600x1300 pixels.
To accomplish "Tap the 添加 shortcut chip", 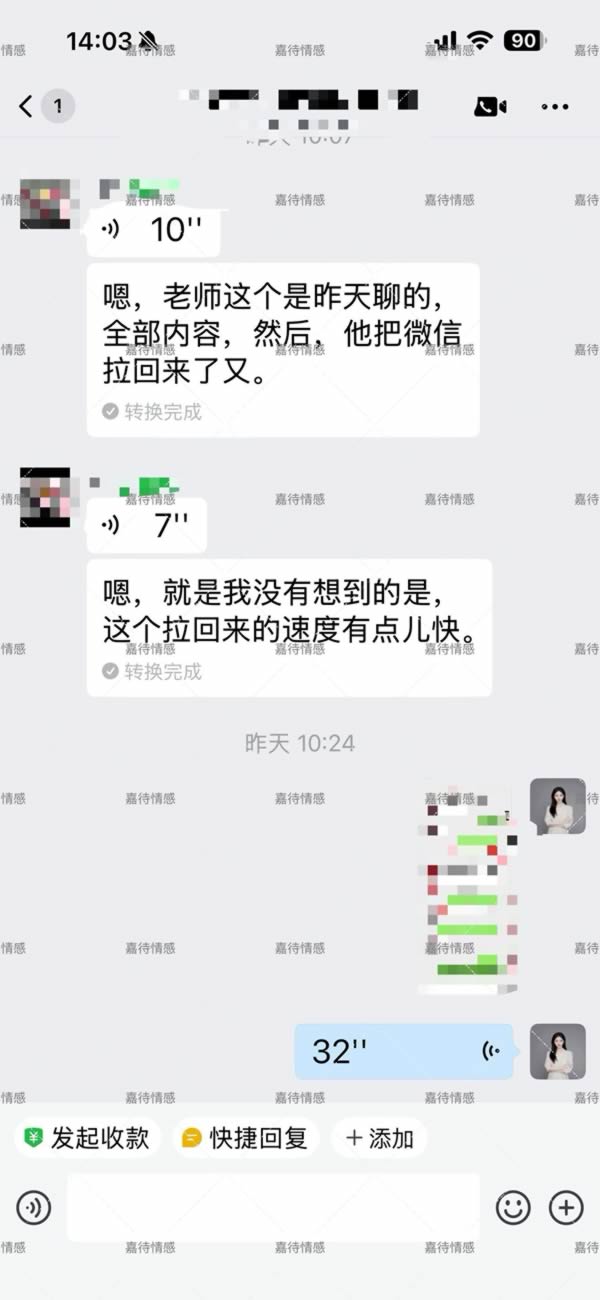I will [x=379, y=1138].
